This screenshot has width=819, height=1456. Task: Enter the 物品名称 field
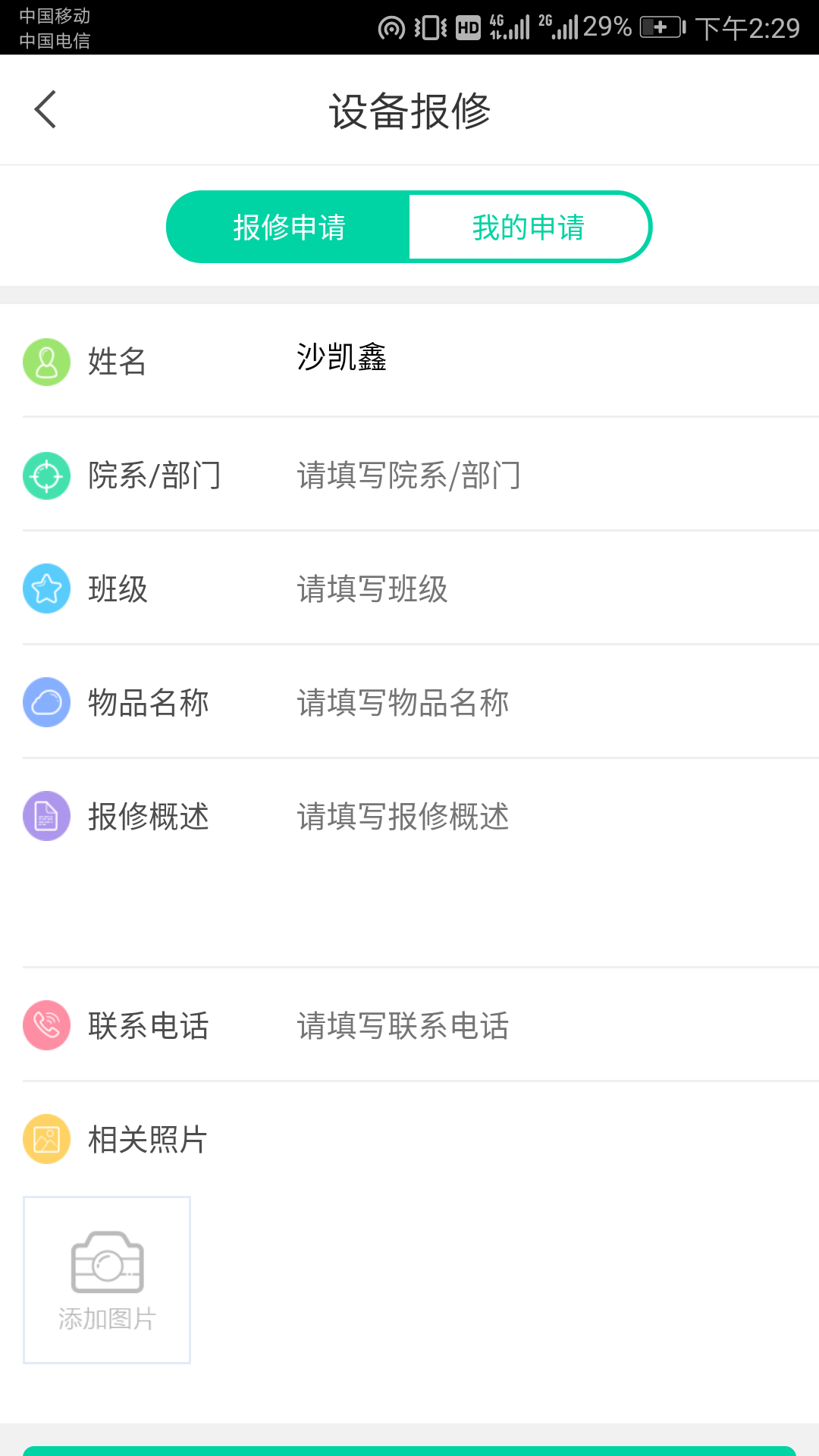(x=531, y=703)
